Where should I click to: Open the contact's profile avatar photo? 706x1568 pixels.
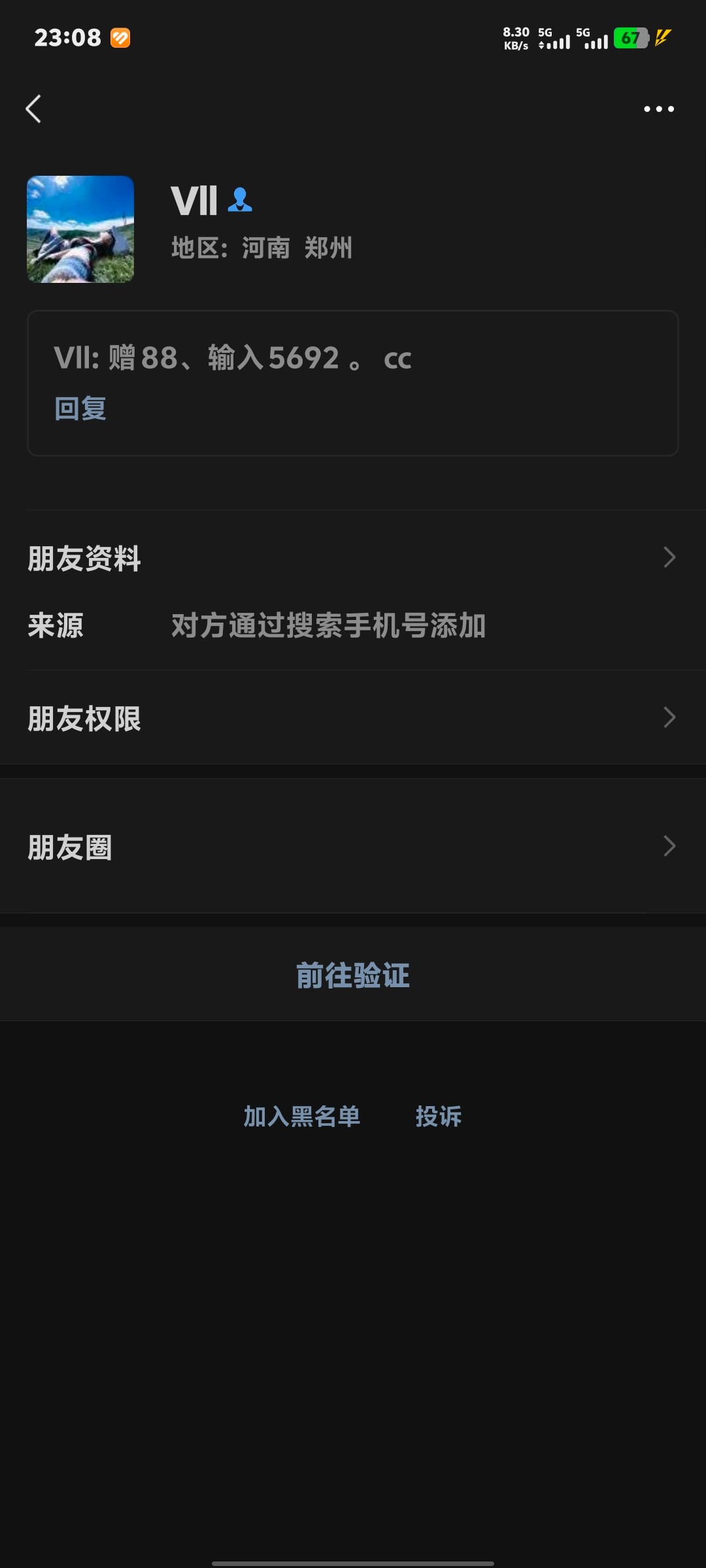[x=80, y=229]
